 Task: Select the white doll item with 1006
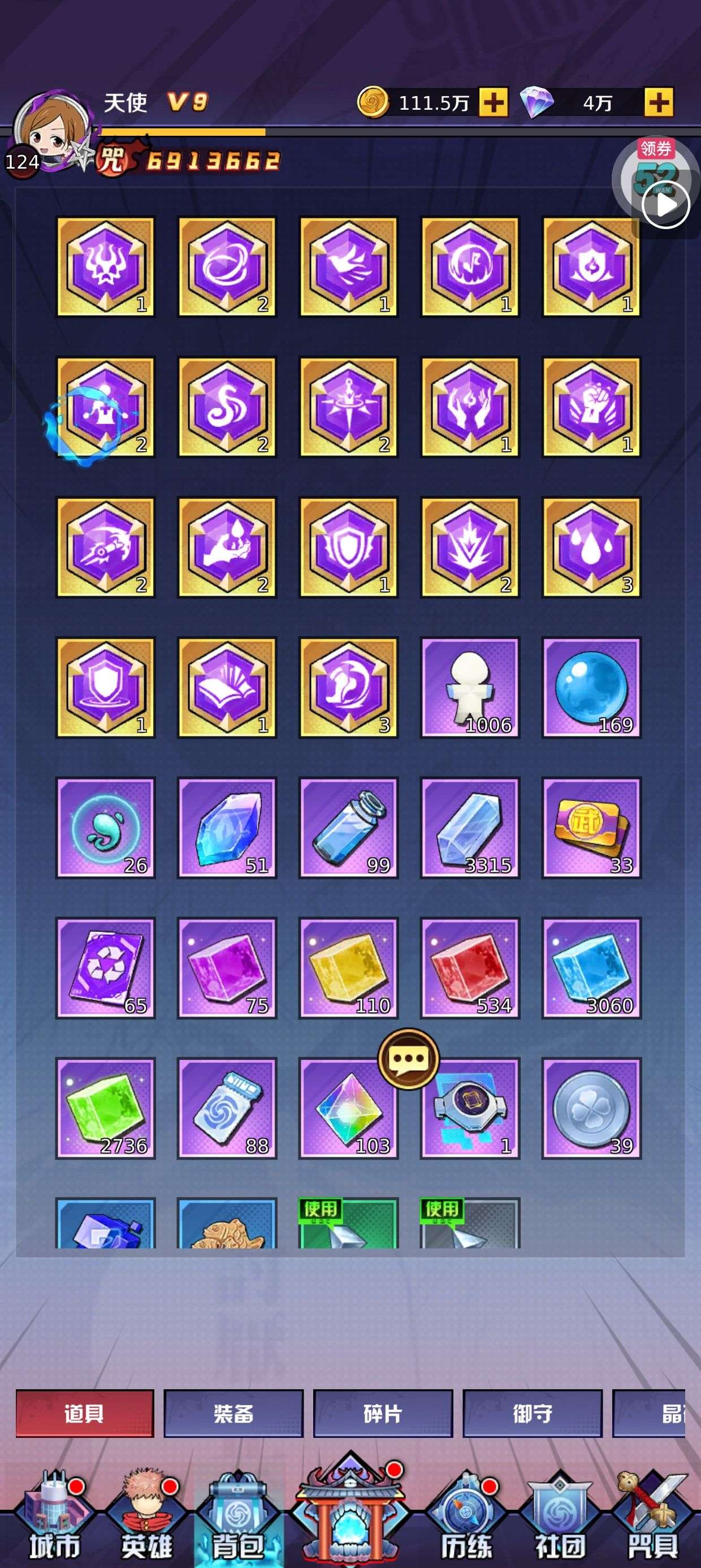tap(470, 687)
